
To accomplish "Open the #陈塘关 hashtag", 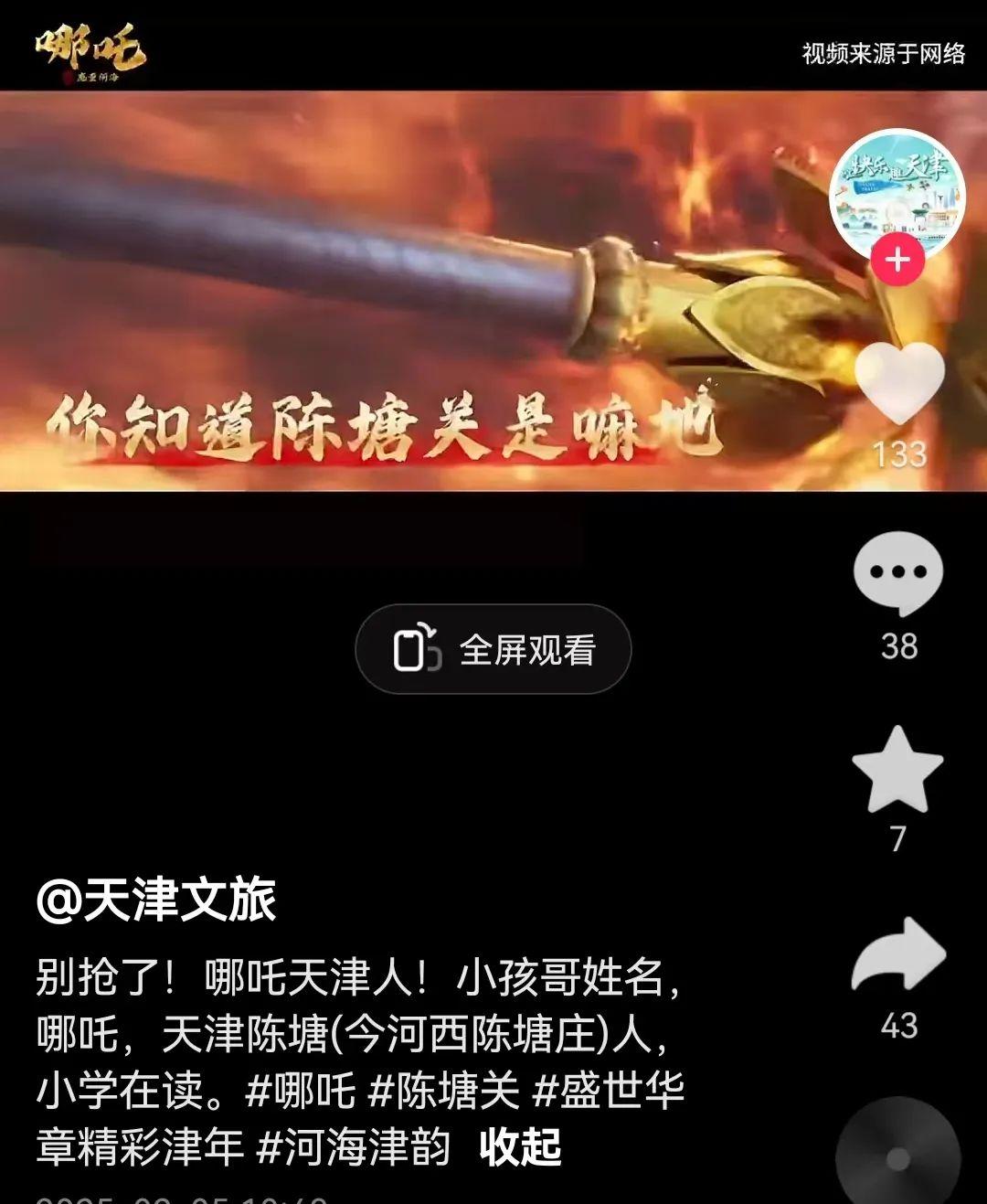I will coord(444,1091).
